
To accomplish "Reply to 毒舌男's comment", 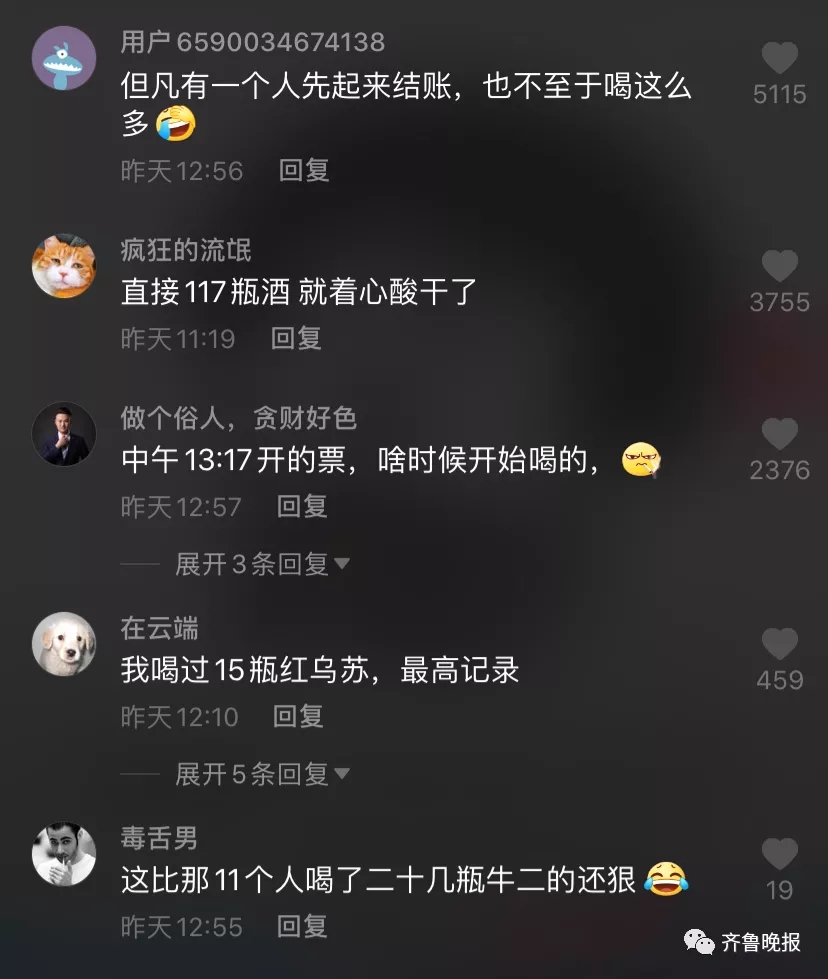I will [x=302, y=926].
